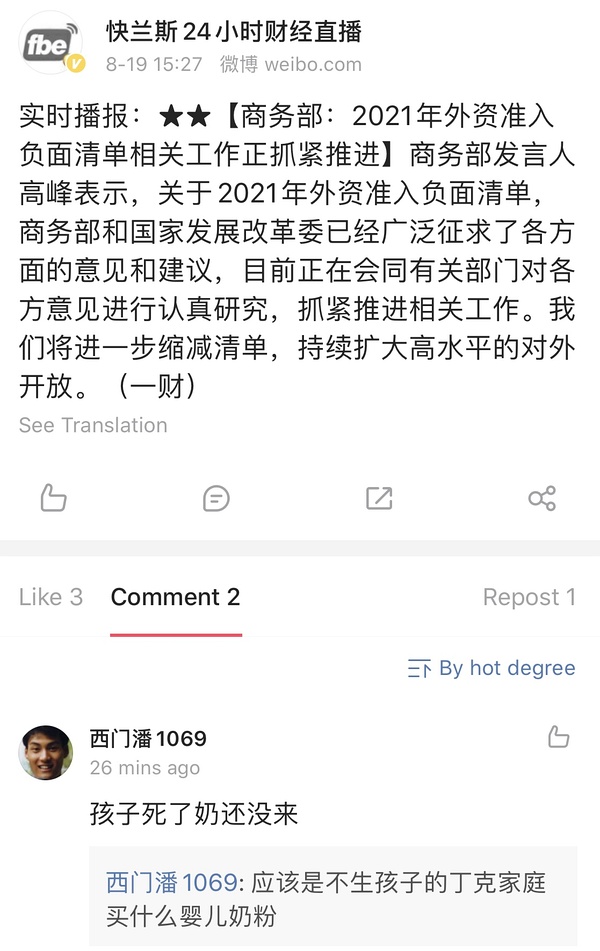This screenshot has width=600, height=951.
Task: Like 西门潘1069's comment
Action: 558,738
